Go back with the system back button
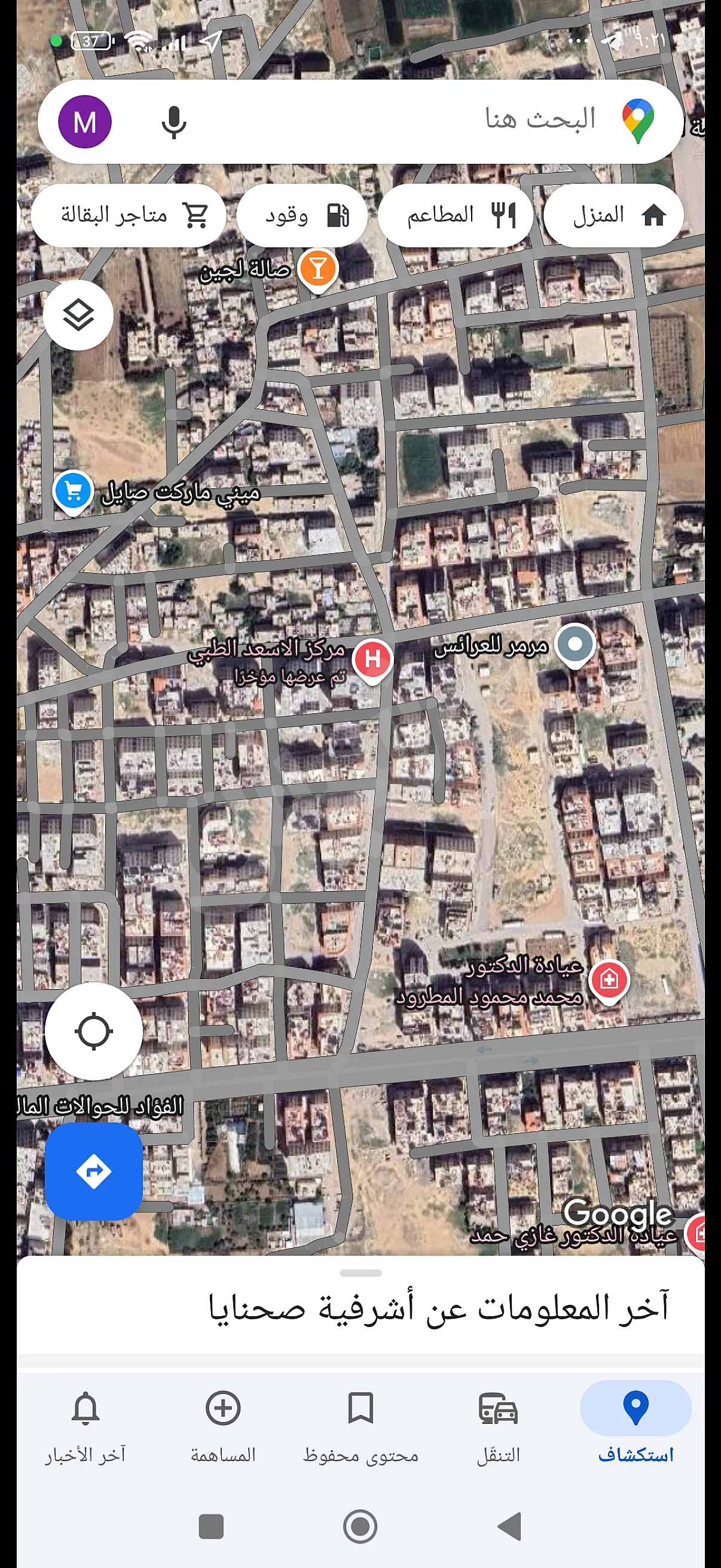Image resolution: width=721 pixels, height=1568 pixels. coord(510,1526)
